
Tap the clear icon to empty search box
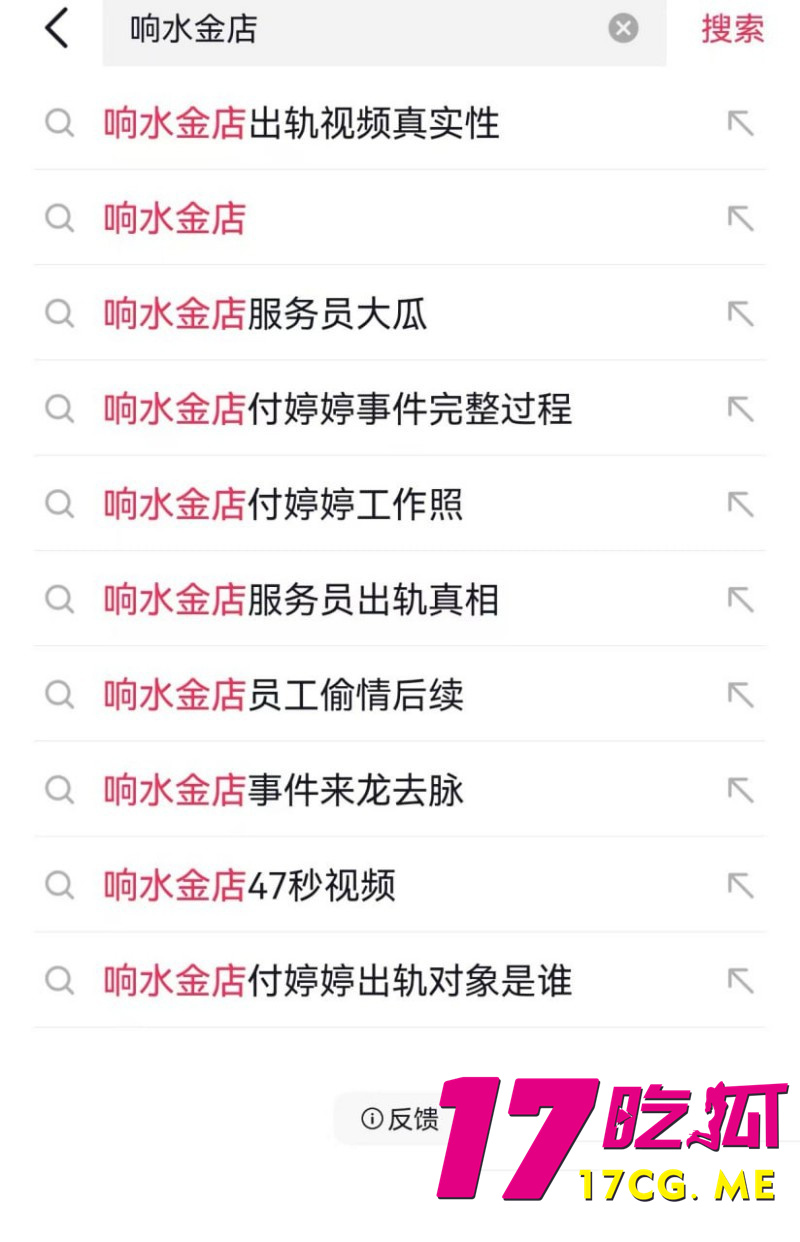[623, 29]
